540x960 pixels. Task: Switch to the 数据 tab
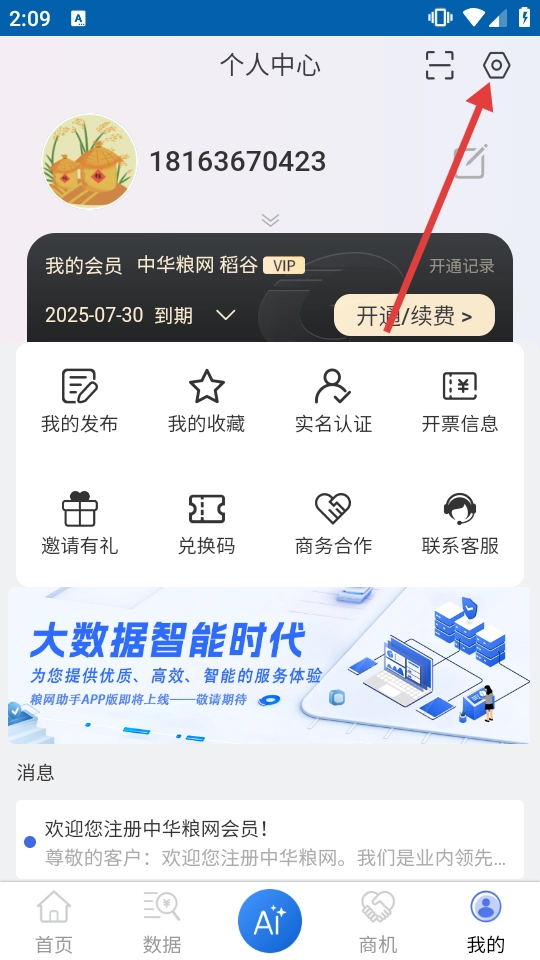[x=162, y=921]
